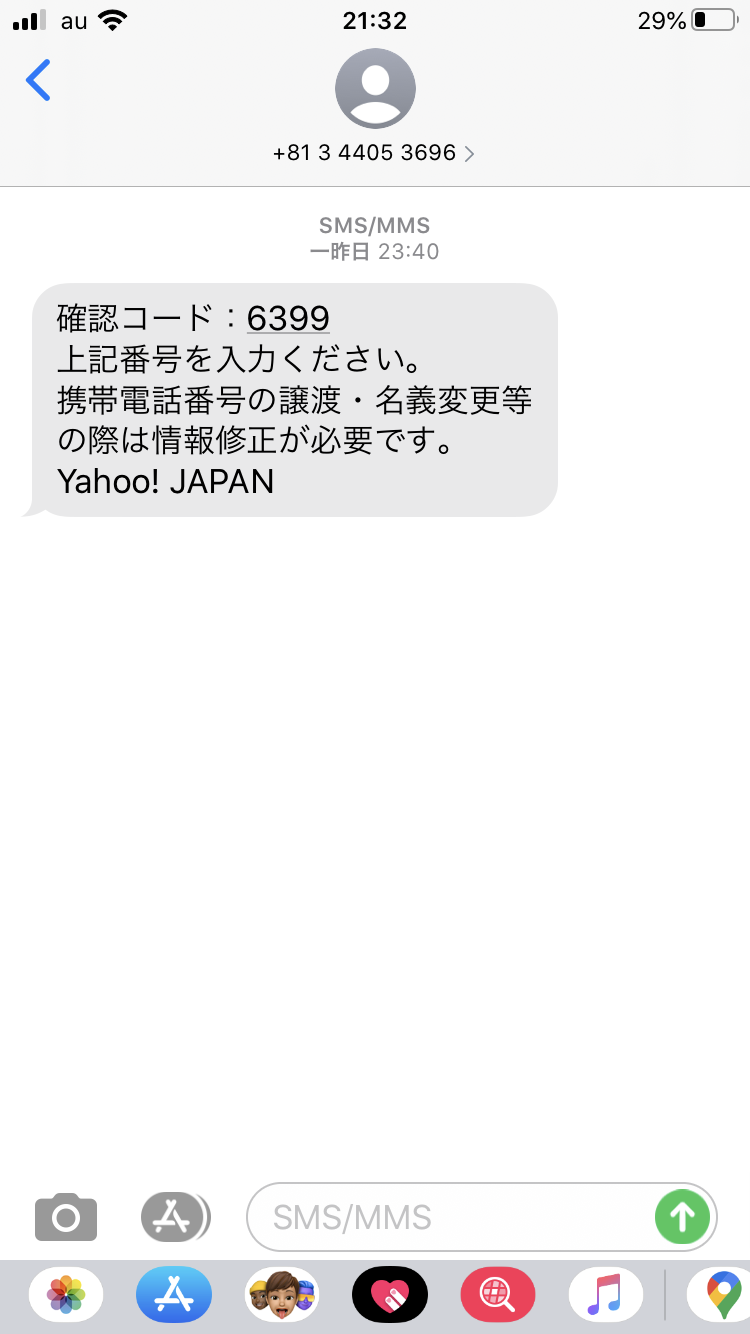Send the message with the green arrow
Viewport: 750px width, 1334px height.
pos(682,1217)
